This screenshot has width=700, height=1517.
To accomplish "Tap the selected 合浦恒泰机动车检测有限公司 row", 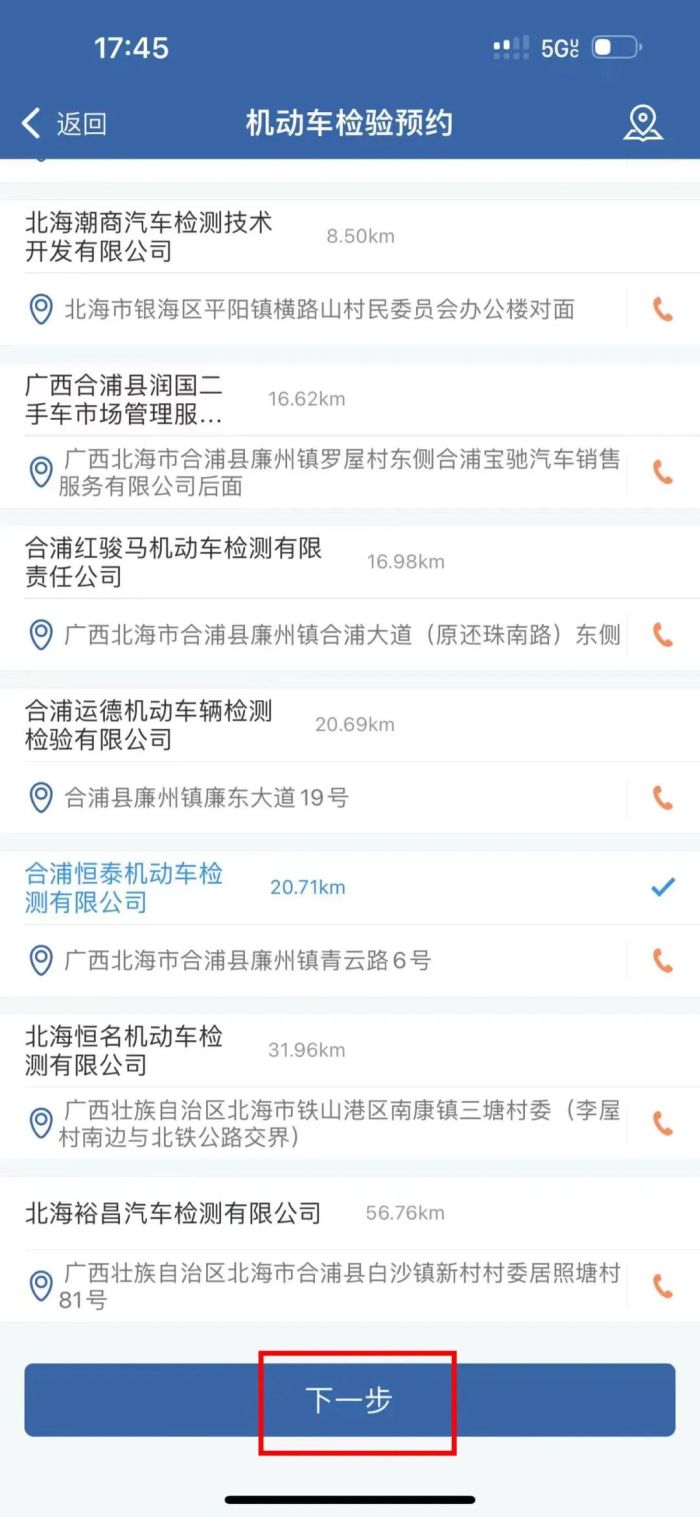I will point(350,888).
